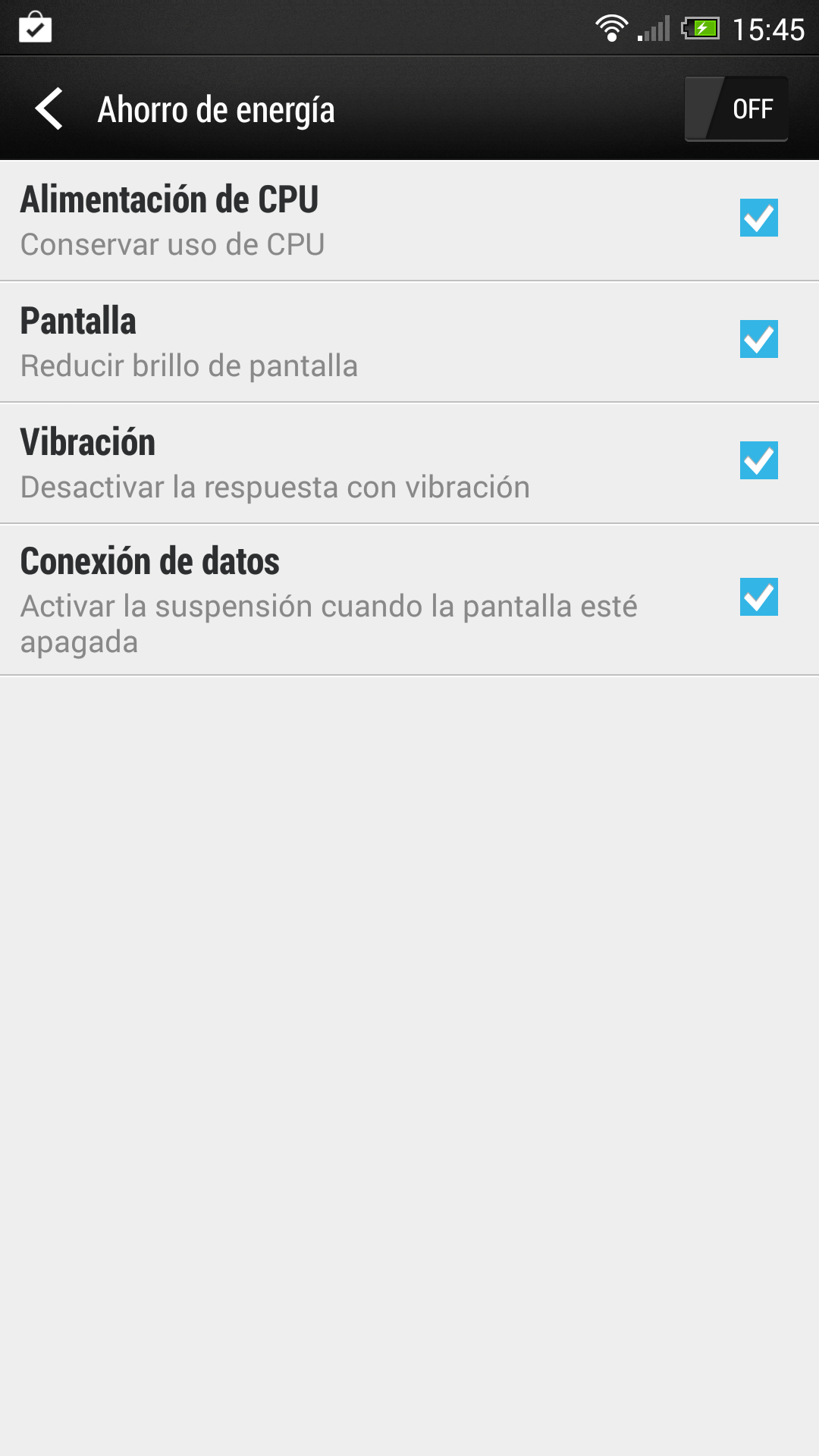Uncheck the Pantalla brightness option
This screenshot has height=1456, width=819.
[758, 339]
